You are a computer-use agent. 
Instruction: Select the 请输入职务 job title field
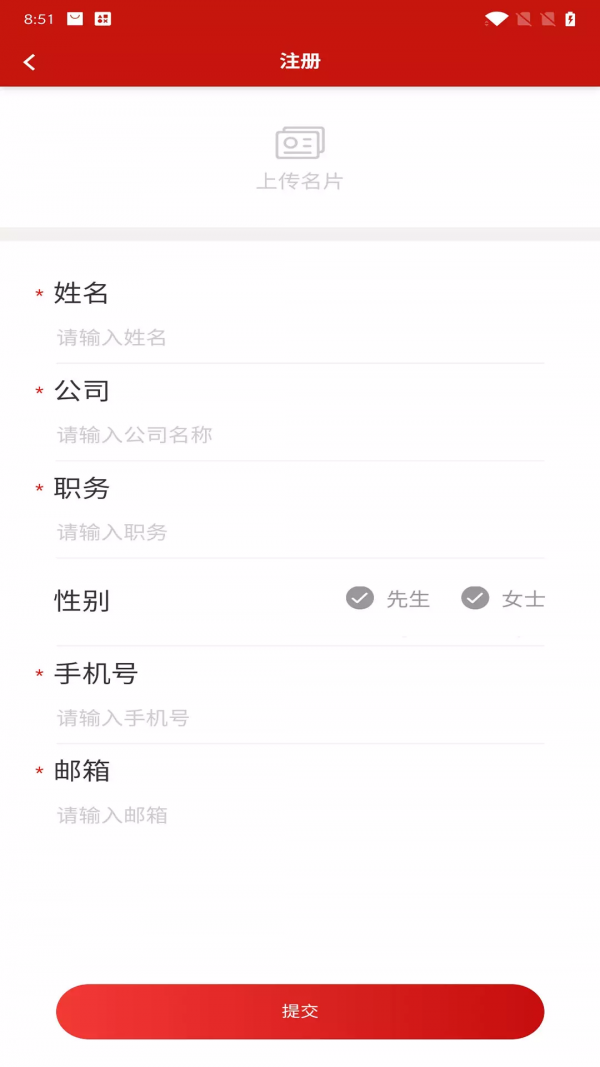click(x=300, y=532)
